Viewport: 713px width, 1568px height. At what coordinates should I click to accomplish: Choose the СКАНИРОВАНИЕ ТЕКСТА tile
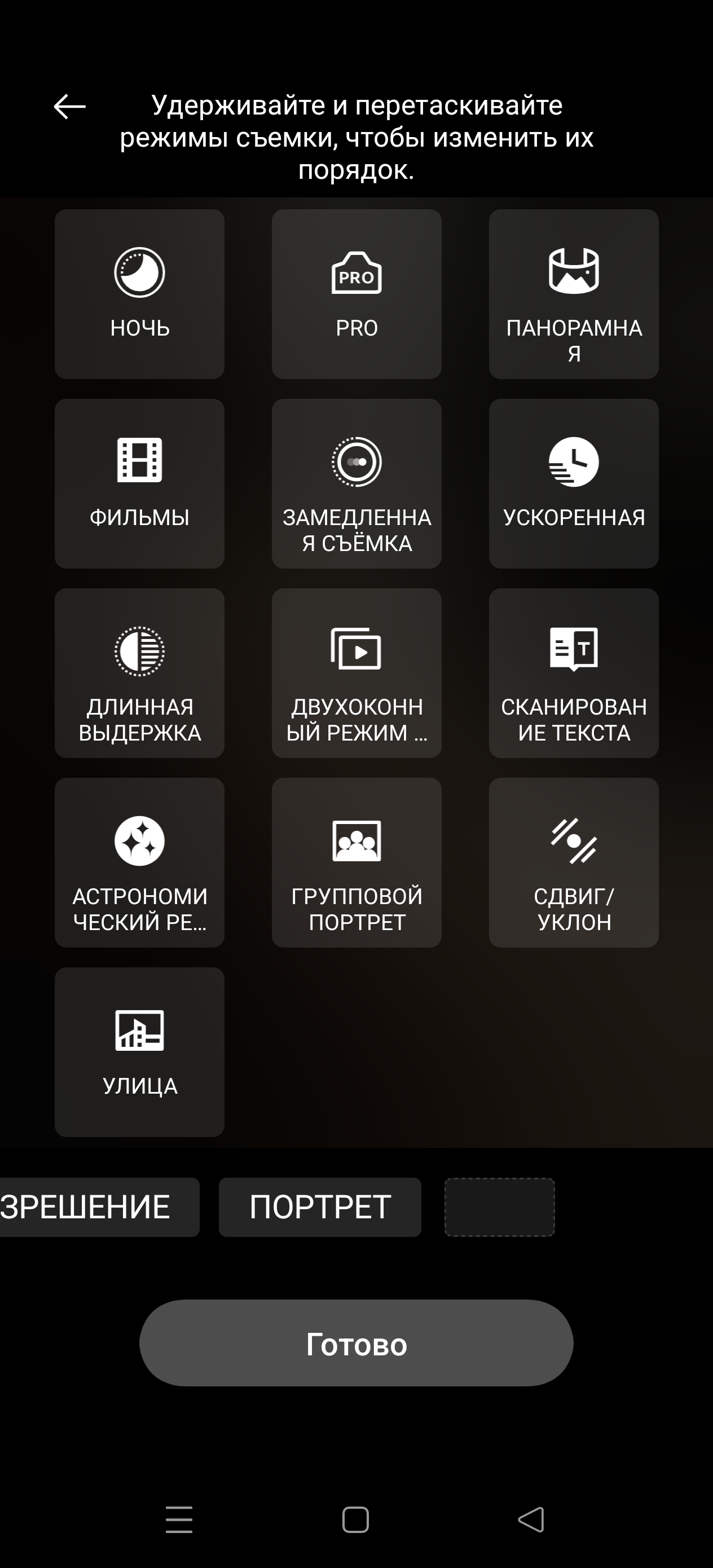point(573,673)
